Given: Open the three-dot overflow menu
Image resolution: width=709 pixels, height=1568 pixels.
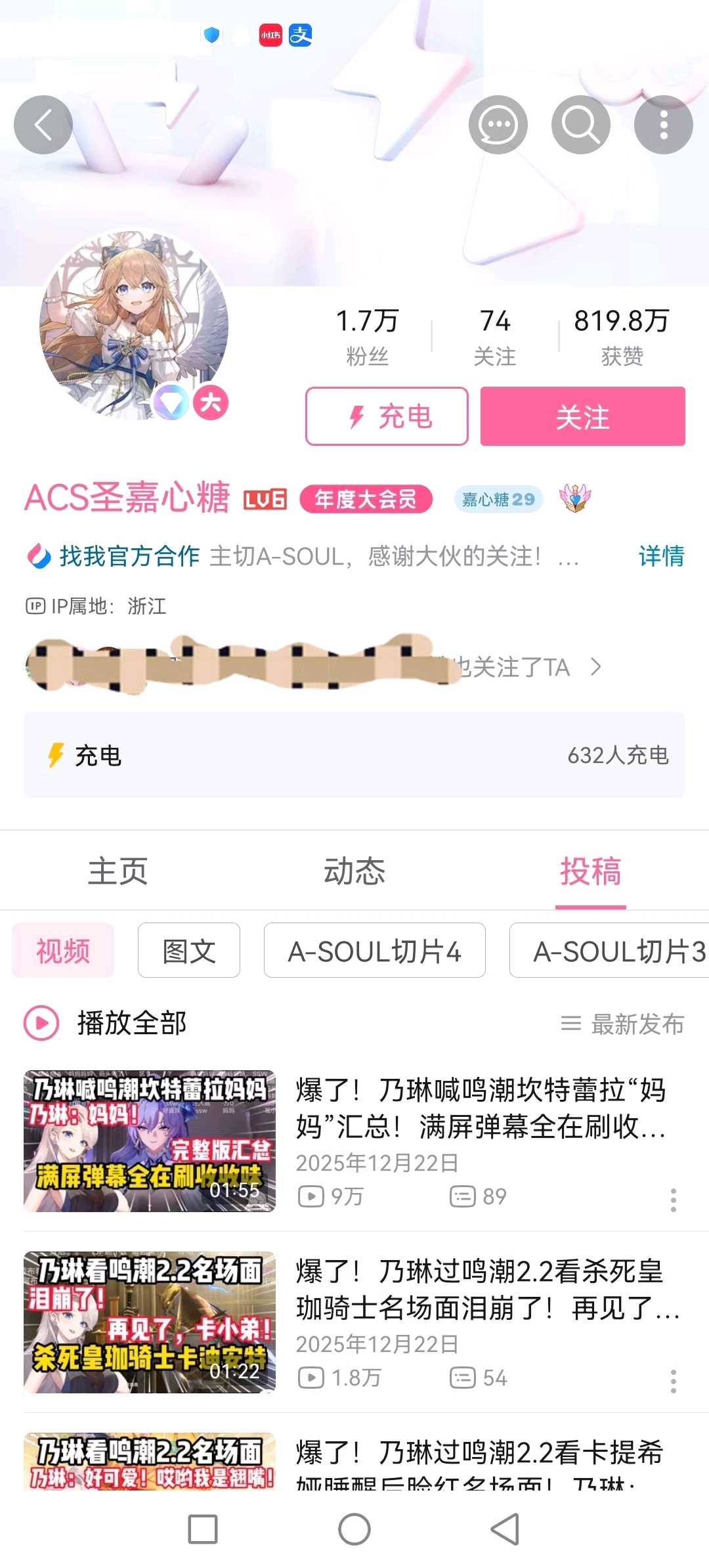Looking at the screenshot, I should (x=664, y=125).
